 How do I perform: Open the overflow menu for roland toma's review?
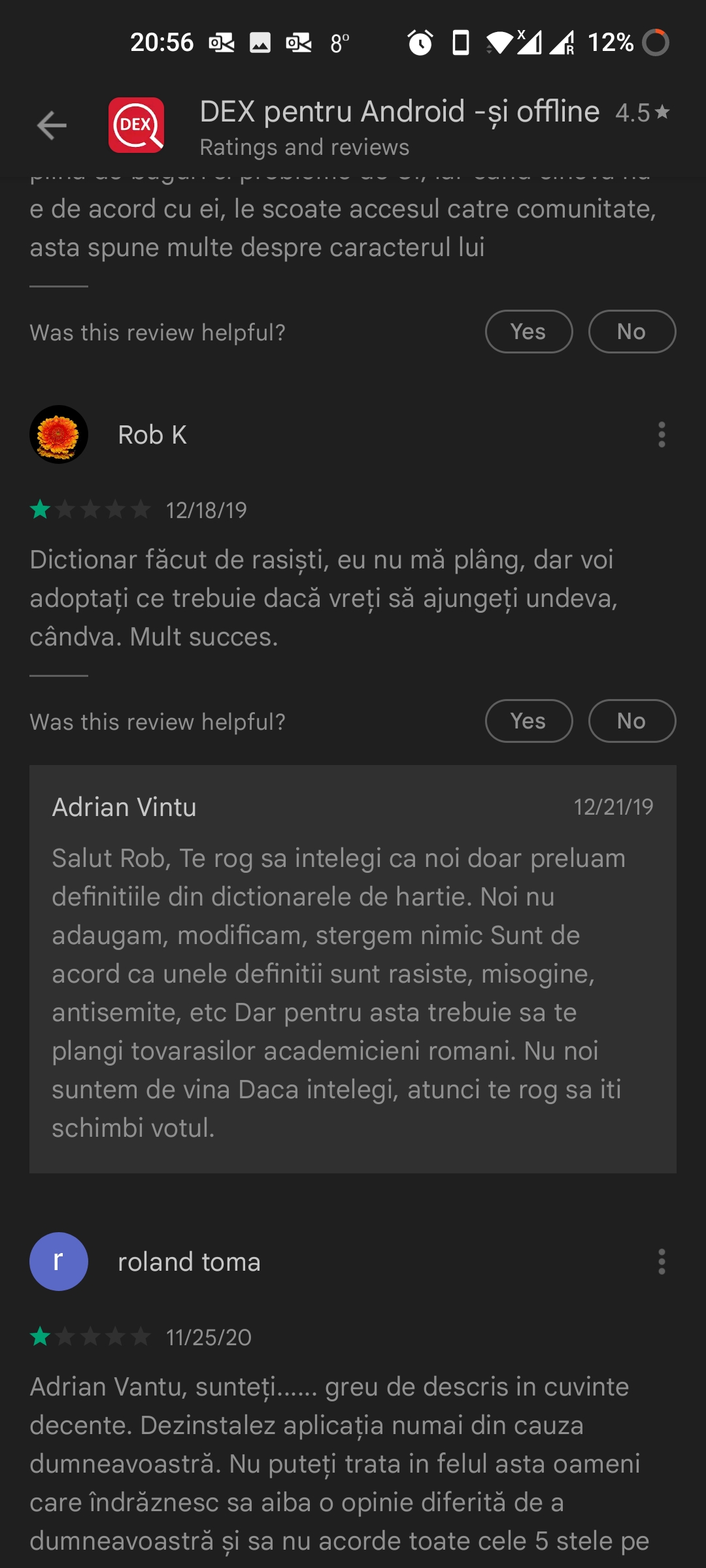point(662,1262)
